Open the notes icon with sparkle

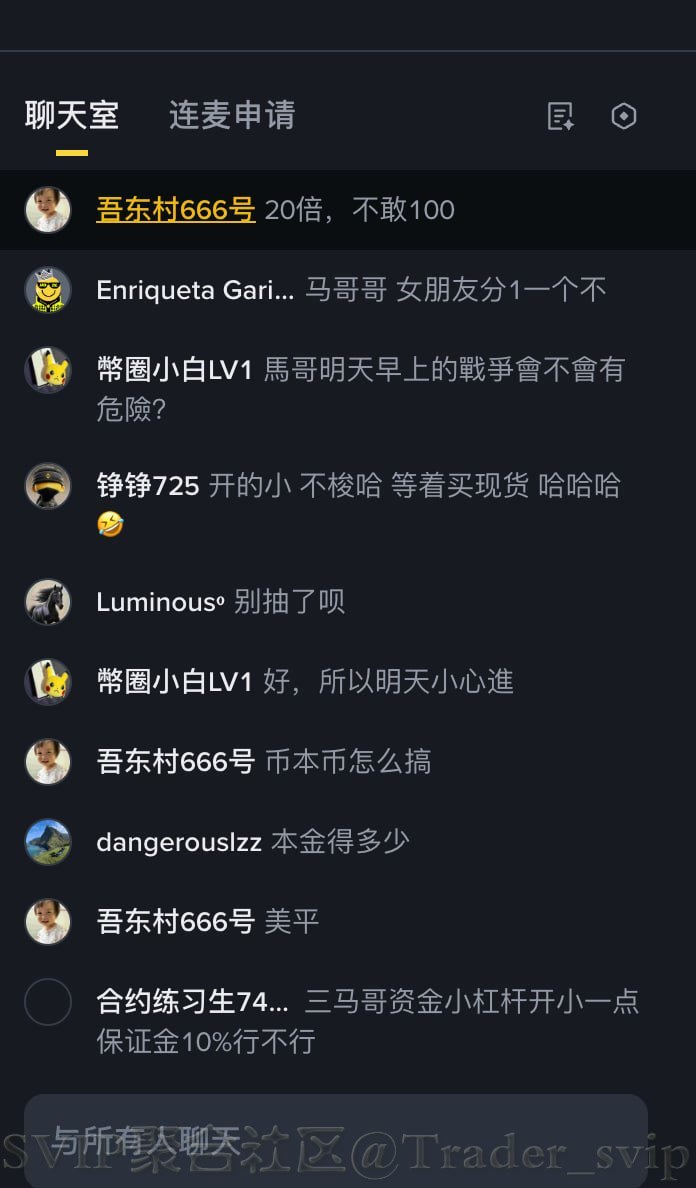(561, 117)
